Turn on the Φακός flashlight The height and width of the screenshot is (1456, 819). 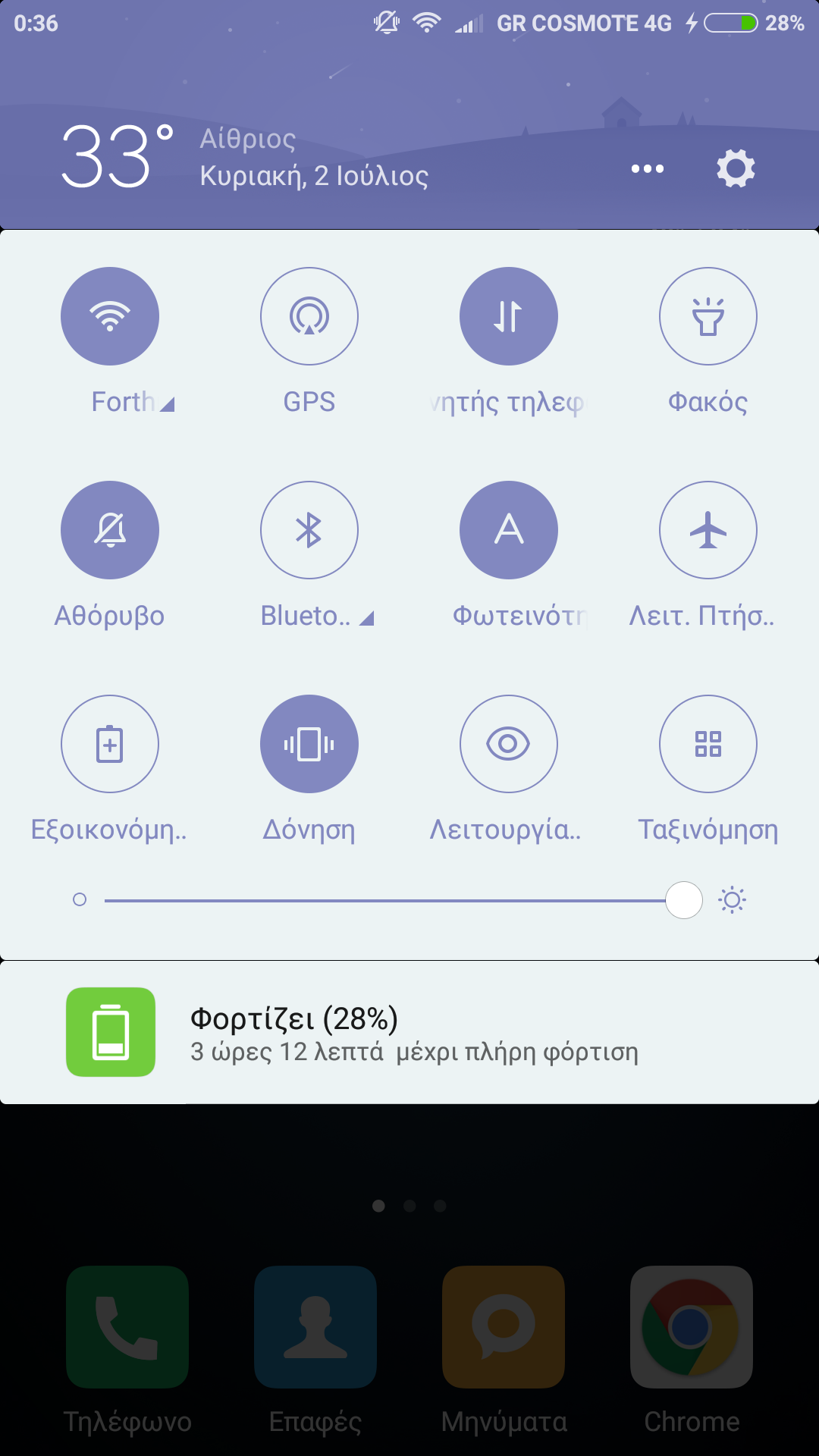(x=708, y=316)
